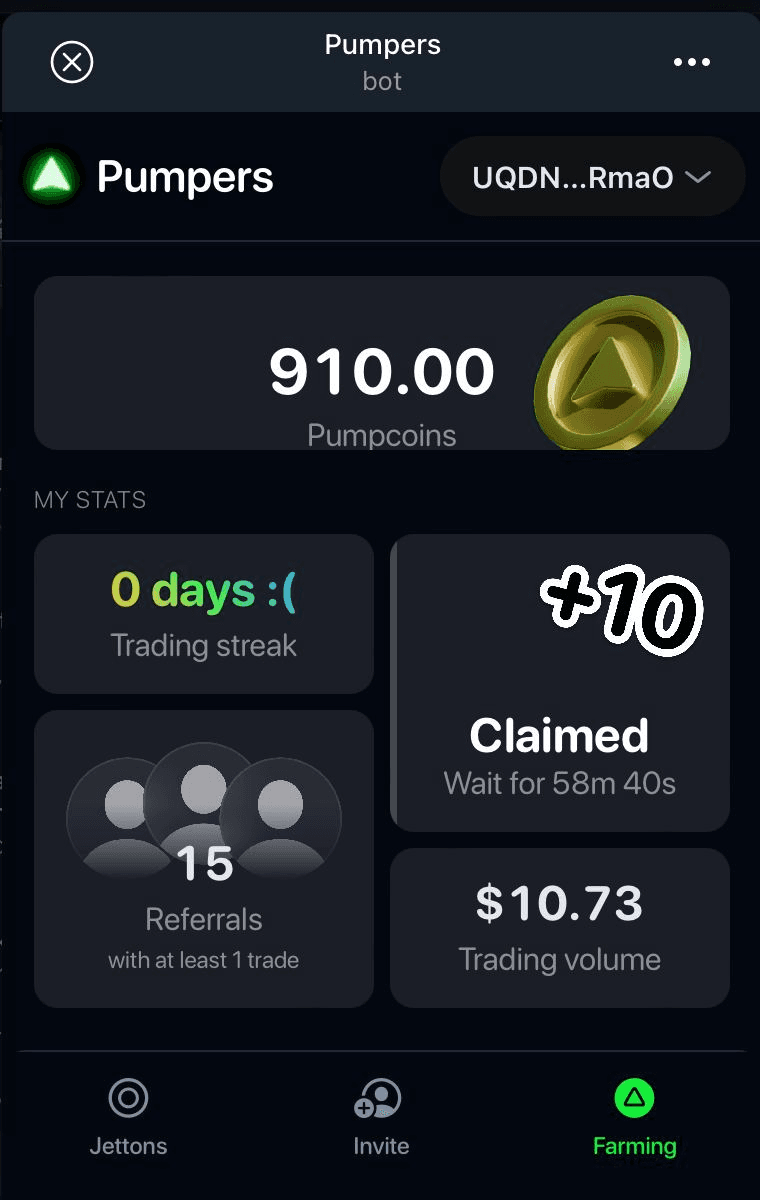Expand the UQDN...RmaO wallet dropdown

pos(592,177)
